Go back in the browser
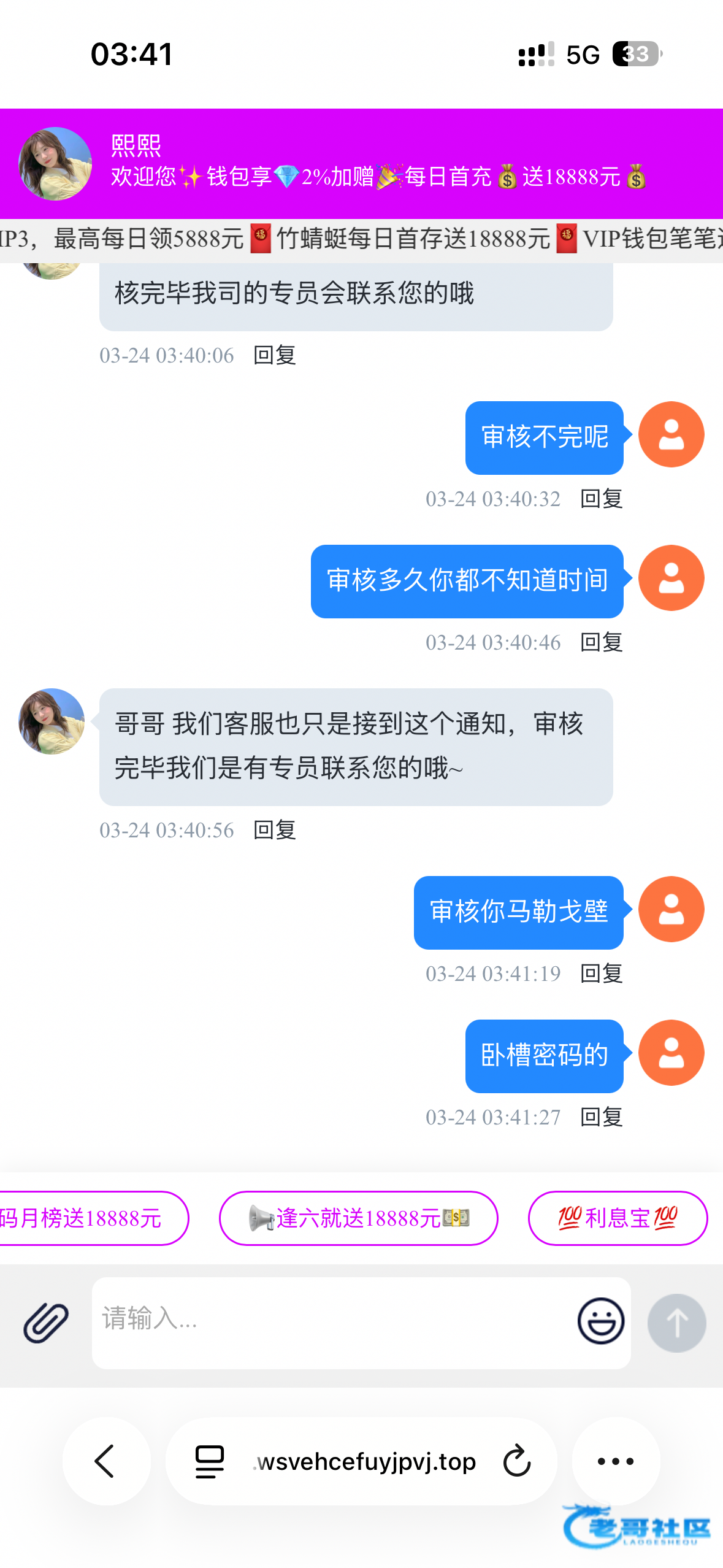The width and height of the screenshot is (723, 1568). point(105,1461)
